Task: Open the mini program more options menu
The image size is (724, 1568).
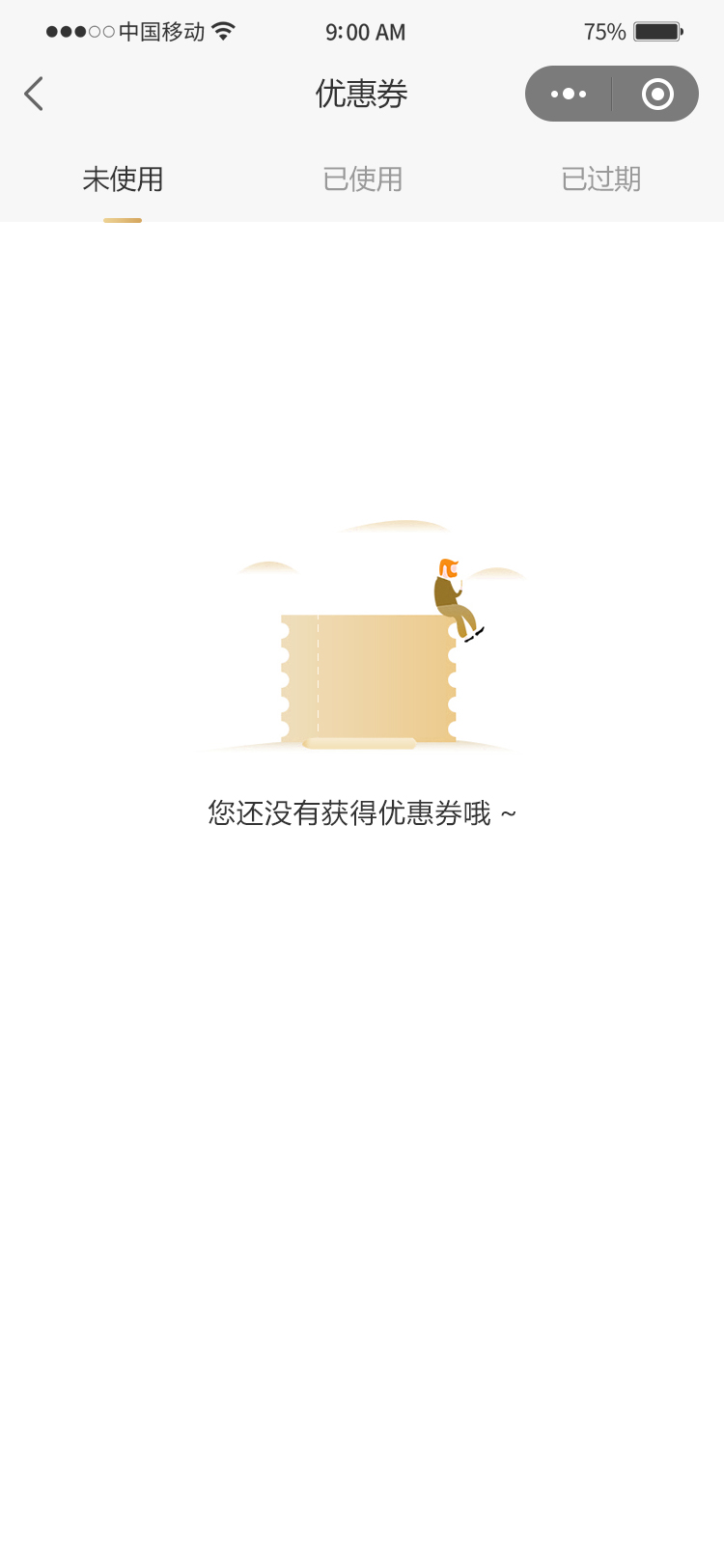Action: click(x=569, y=94)
